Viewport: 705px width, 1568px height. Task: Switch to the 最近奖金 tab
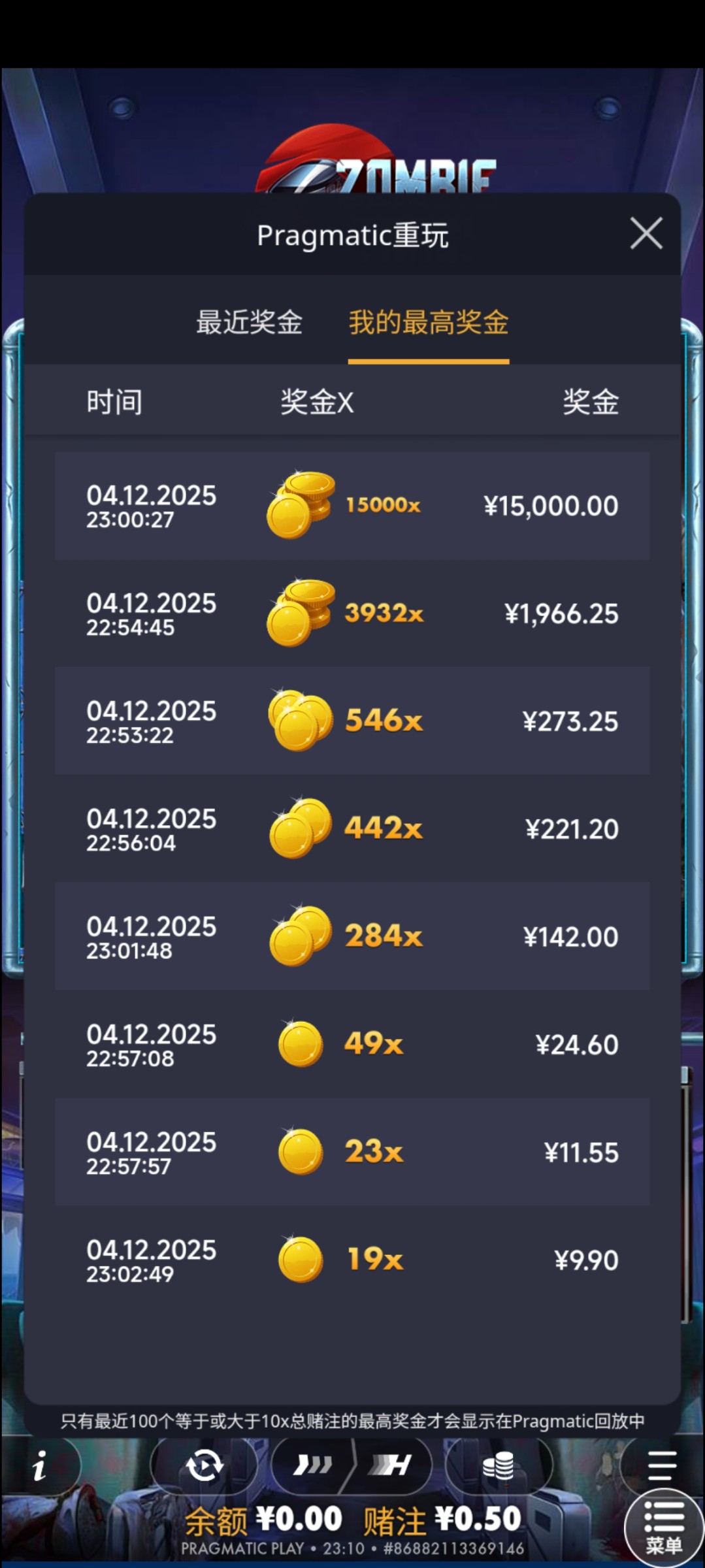pyautogui.click(x=249, y=323)
